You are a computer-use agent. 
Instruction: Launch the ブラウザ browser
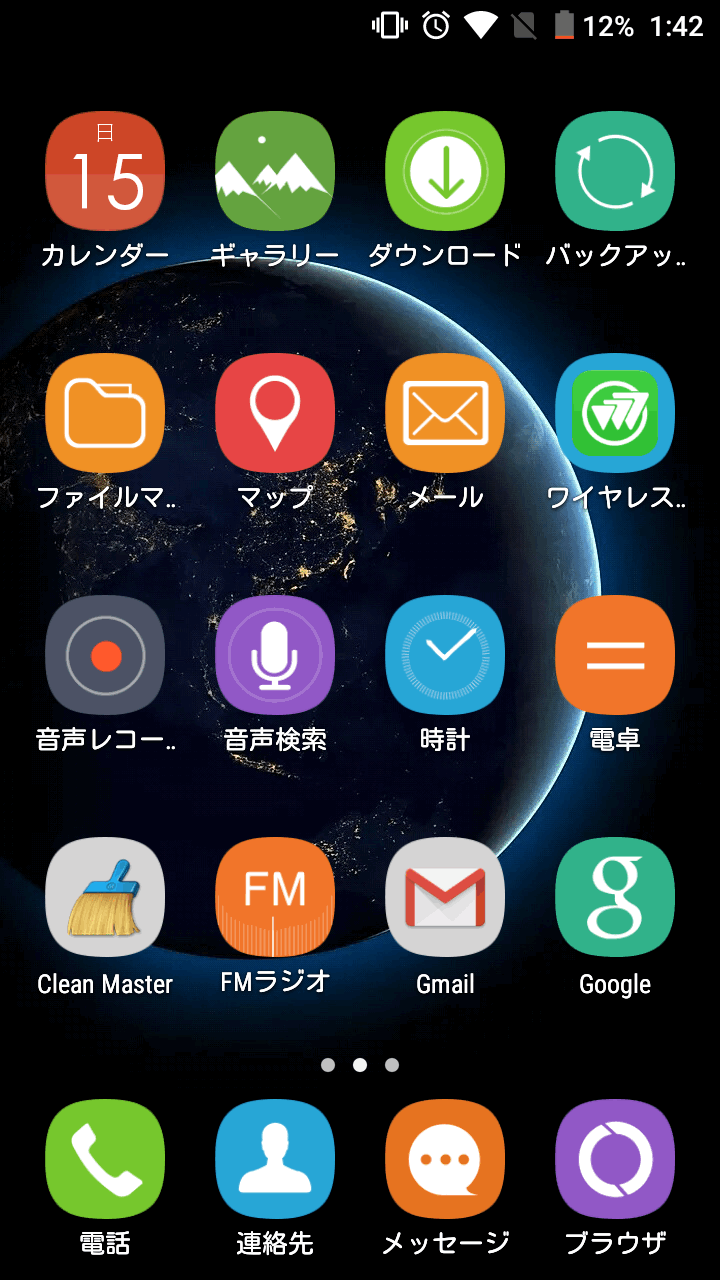[615, 1160]
